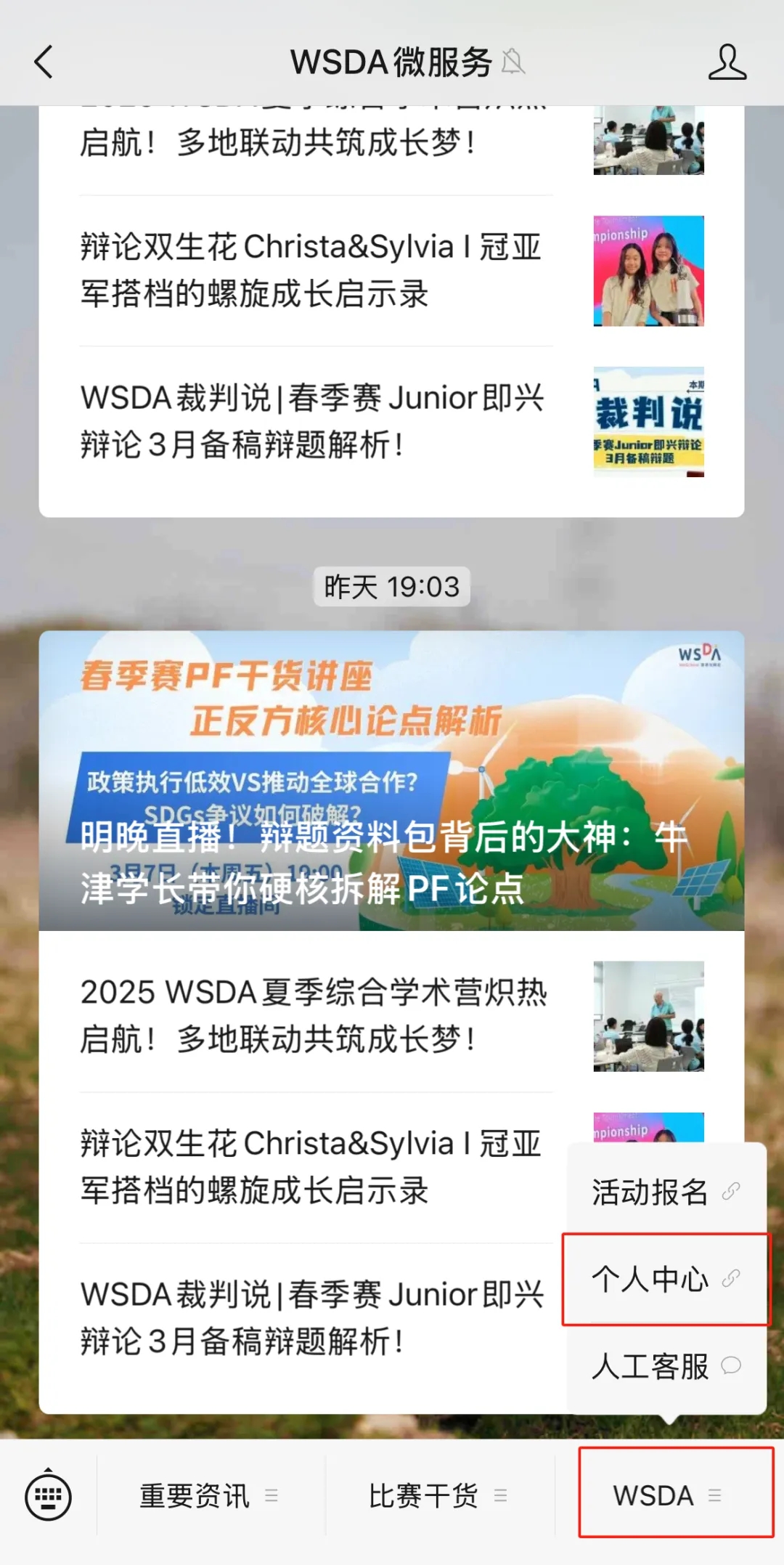This screenshot has height=1565, width=784.
Task: Open the upper 辩论双生花 Christa&Sylvia article
Action: tap(391, 270)
